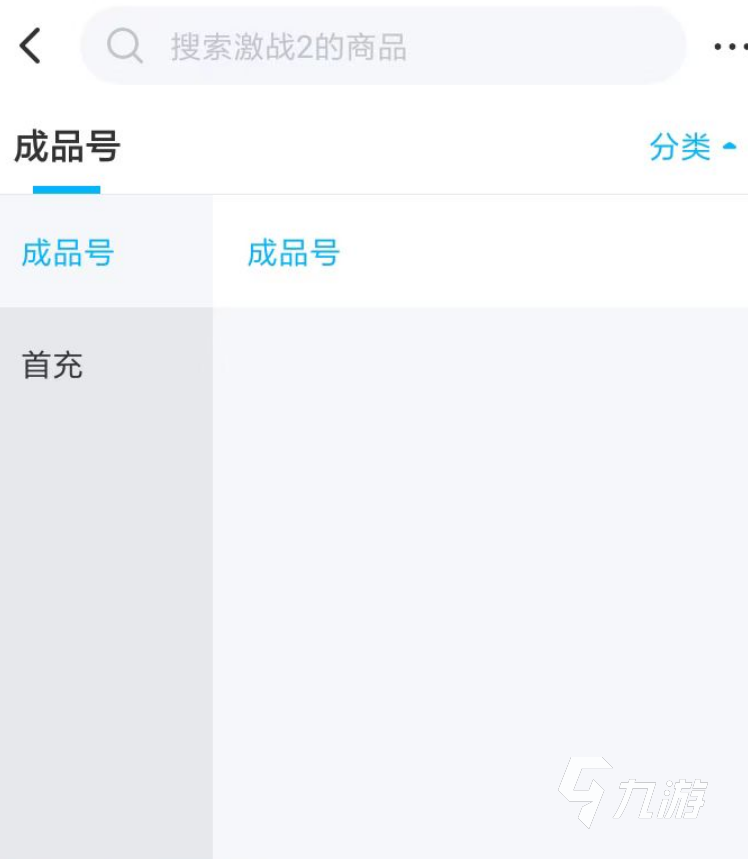Select the top 成品号 tab

(x=67, y=148)
